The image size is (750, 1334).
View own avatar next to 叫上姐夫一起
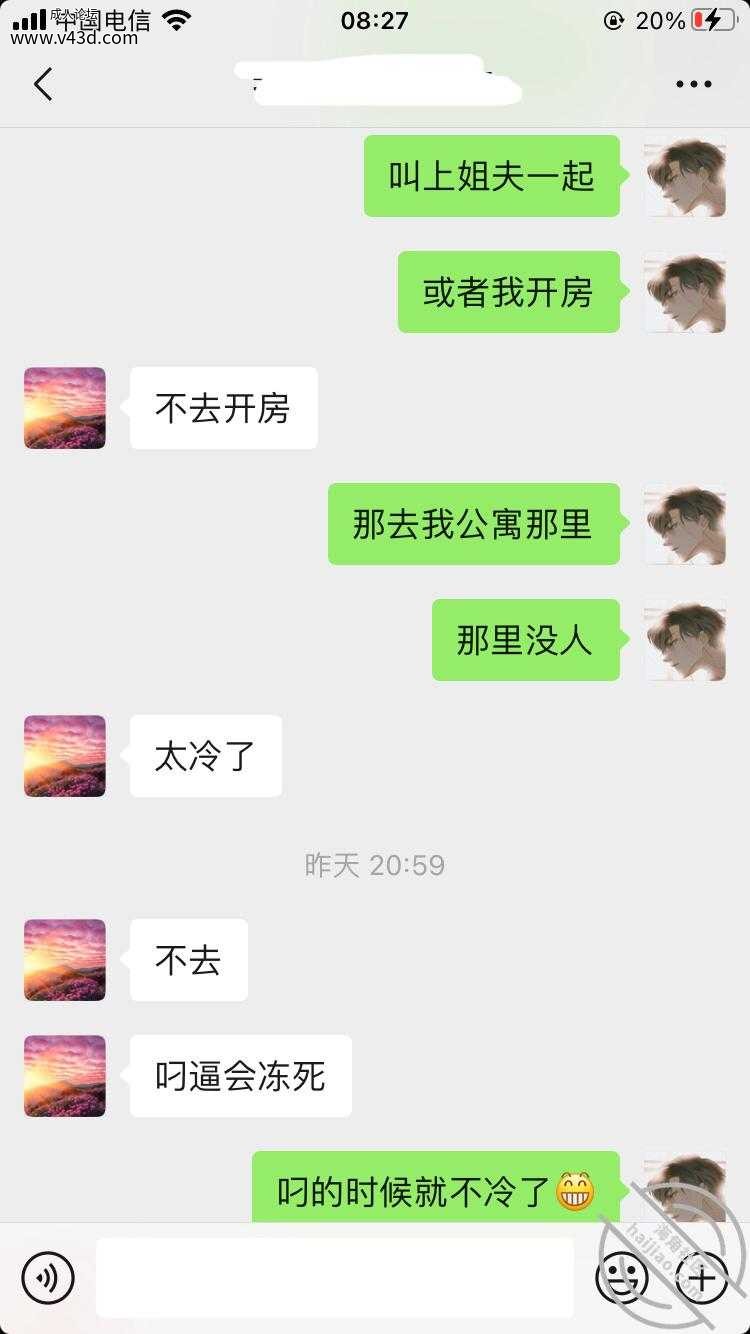685,176
